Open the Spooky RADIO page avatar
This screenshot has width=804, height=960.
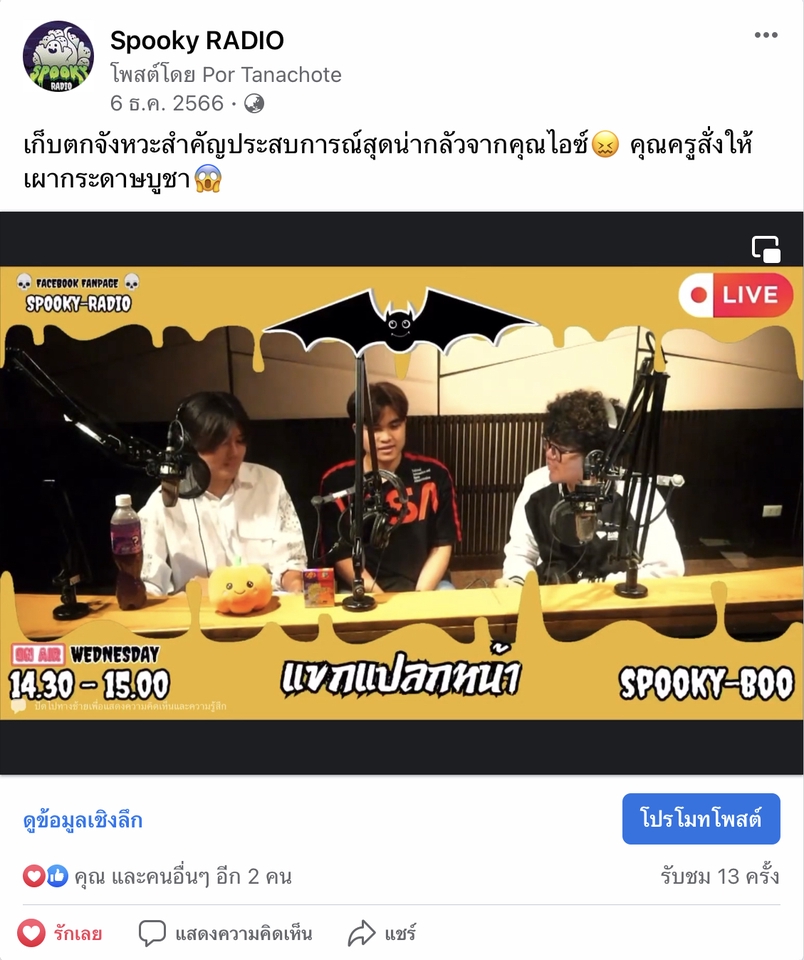tap(58, 57)
